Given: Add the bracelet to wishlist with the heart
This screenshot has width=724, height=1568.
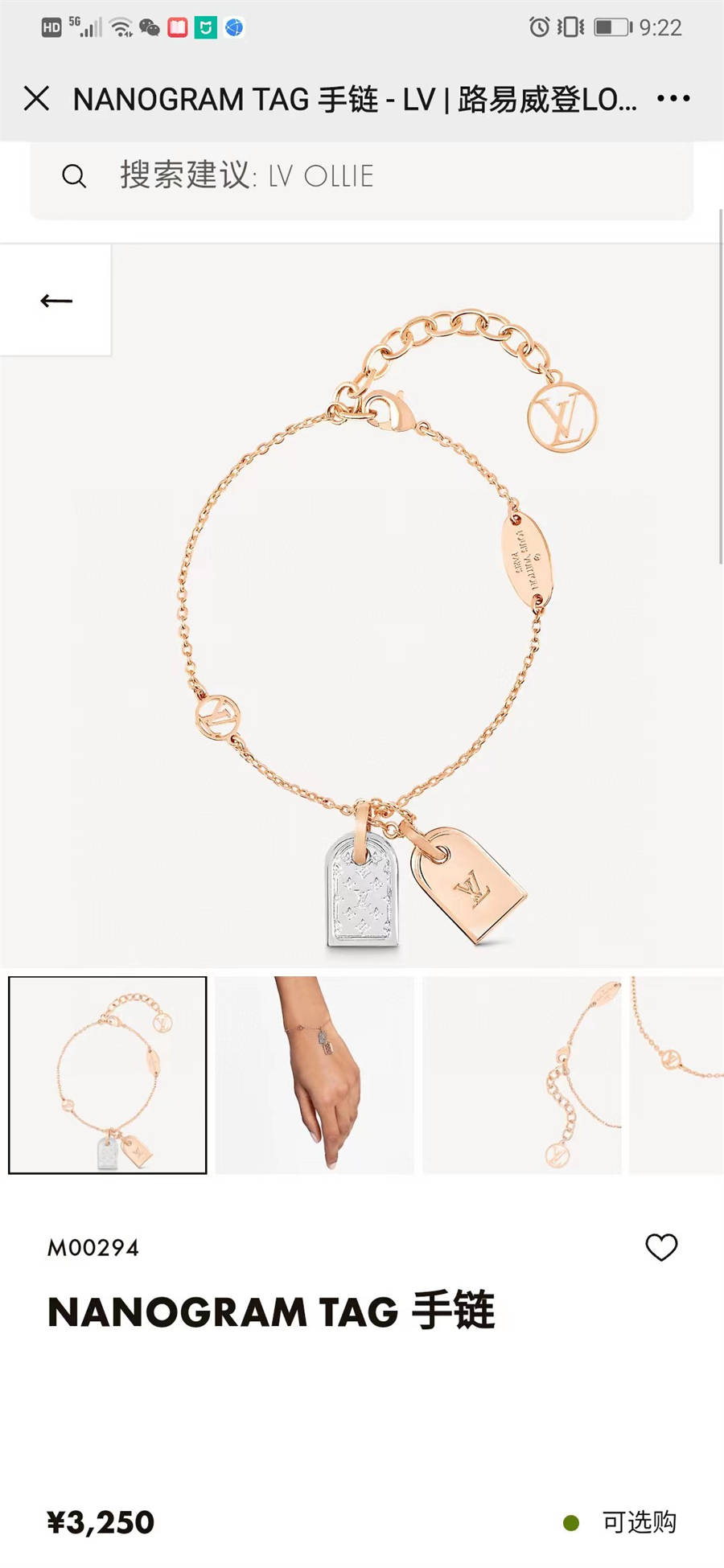Looking at the screenshot, I should pos(661,1247).
